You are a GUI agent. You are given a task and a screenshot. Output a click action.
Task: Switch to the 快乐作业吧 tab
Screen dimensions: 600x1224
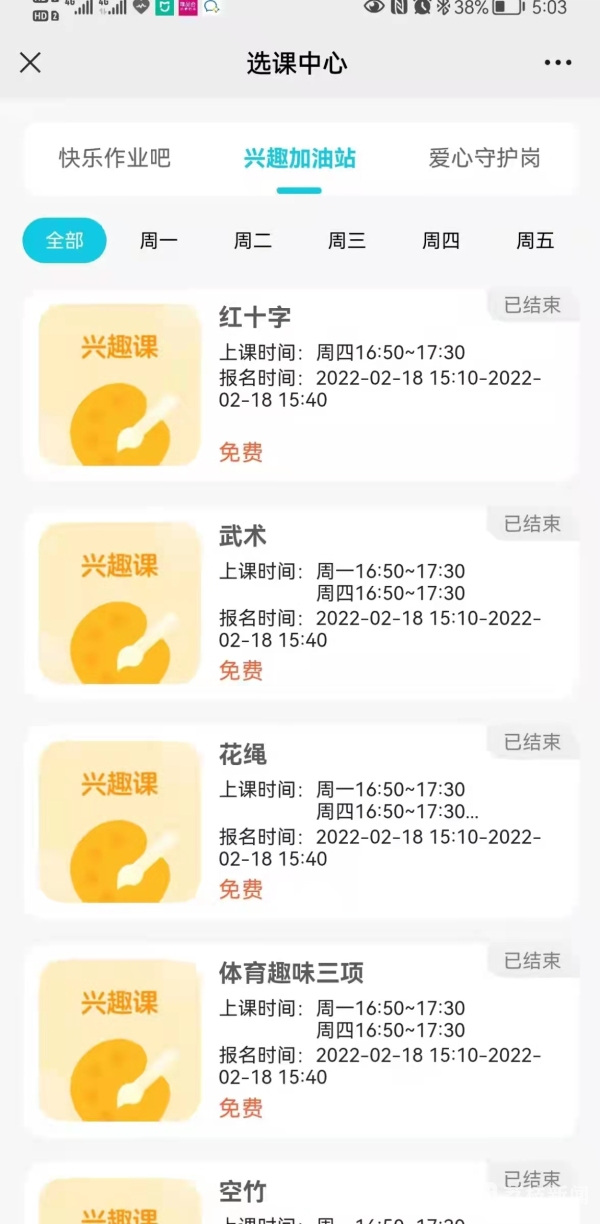[x=115, y=158]
